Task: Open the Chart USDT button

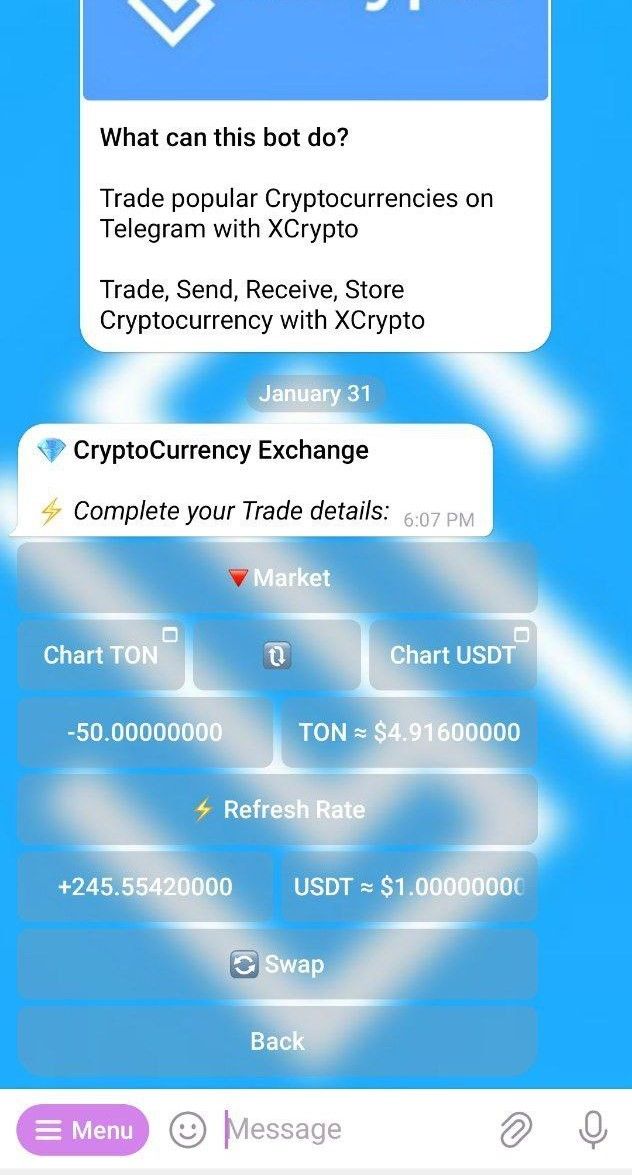Action: coord(452,655)
